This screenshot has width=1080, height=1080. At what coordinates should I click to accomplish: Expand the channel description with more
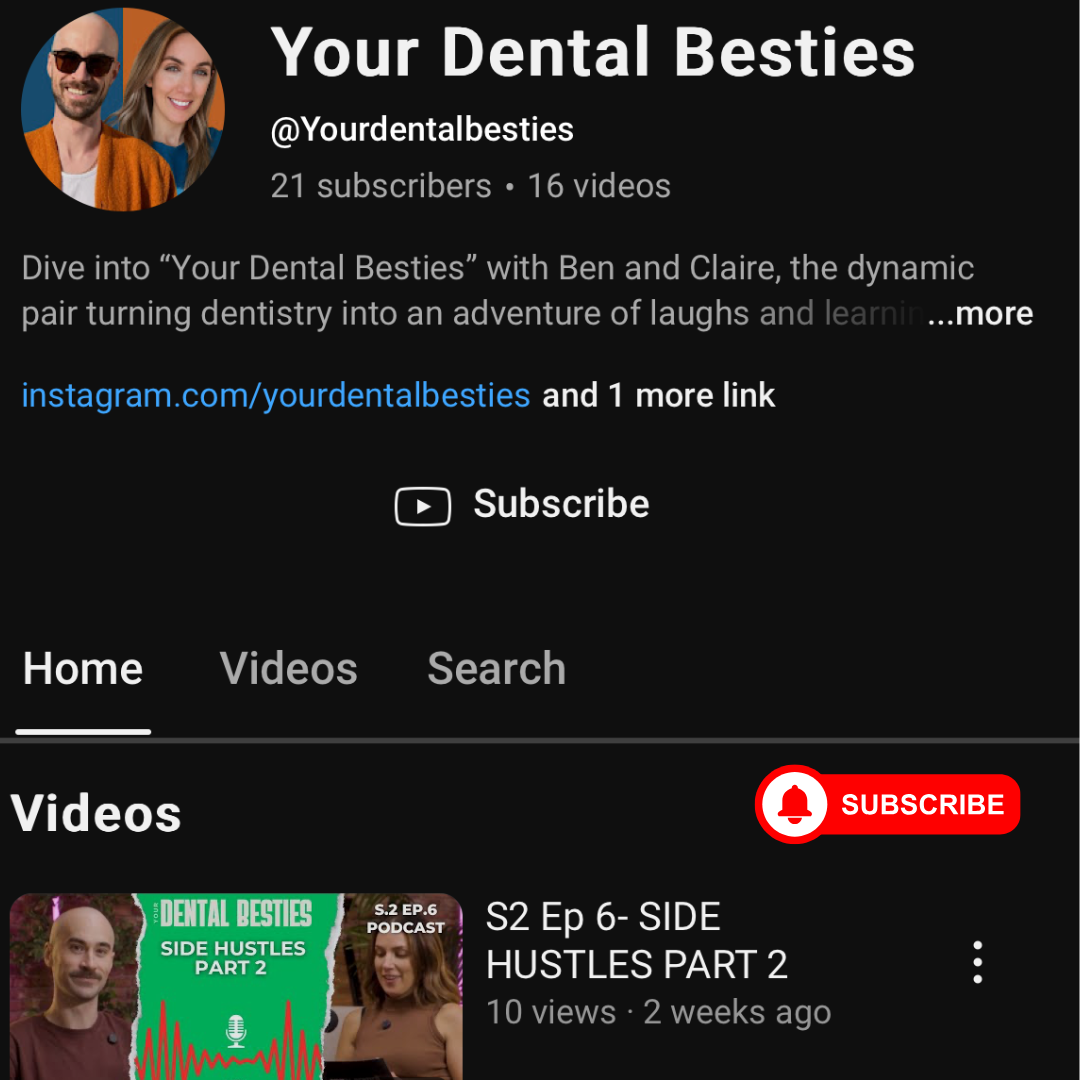coord(983,314)
